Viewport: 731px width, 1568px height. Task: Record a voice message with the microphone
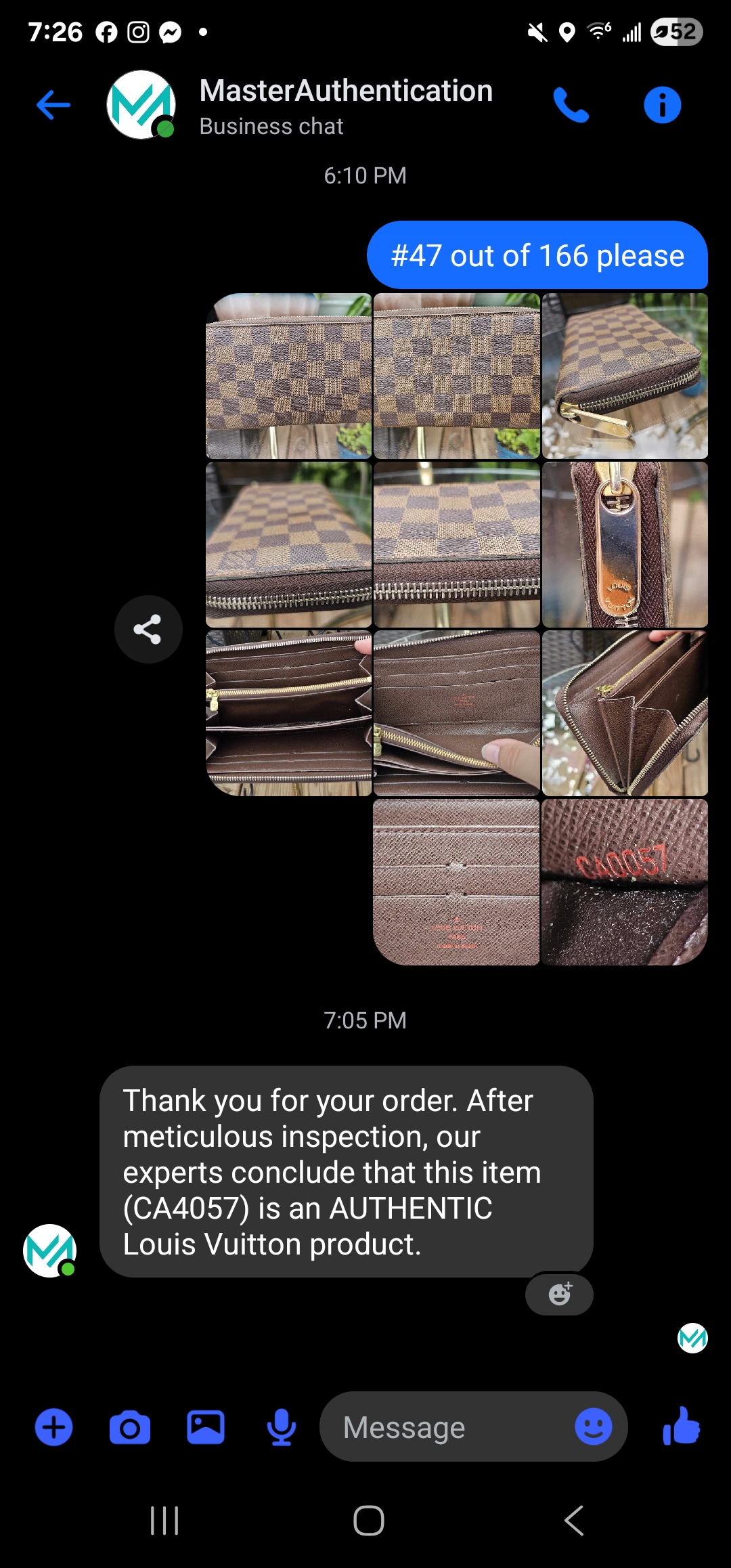[x=281, y=1427]
